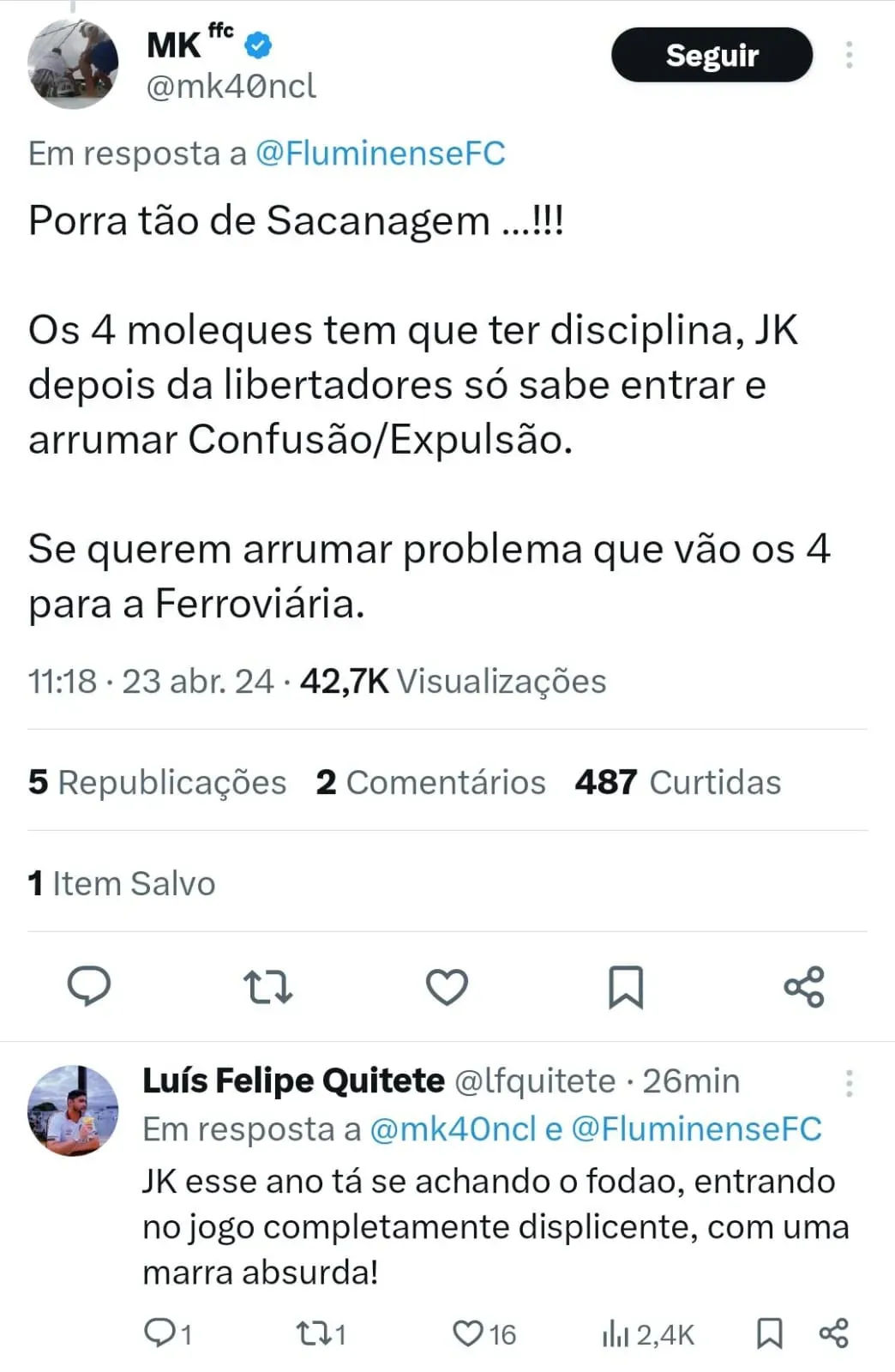This screenshot has height=1372, width=895.
Task: Reply to MK's post
Action: click(x=89, y=985)
